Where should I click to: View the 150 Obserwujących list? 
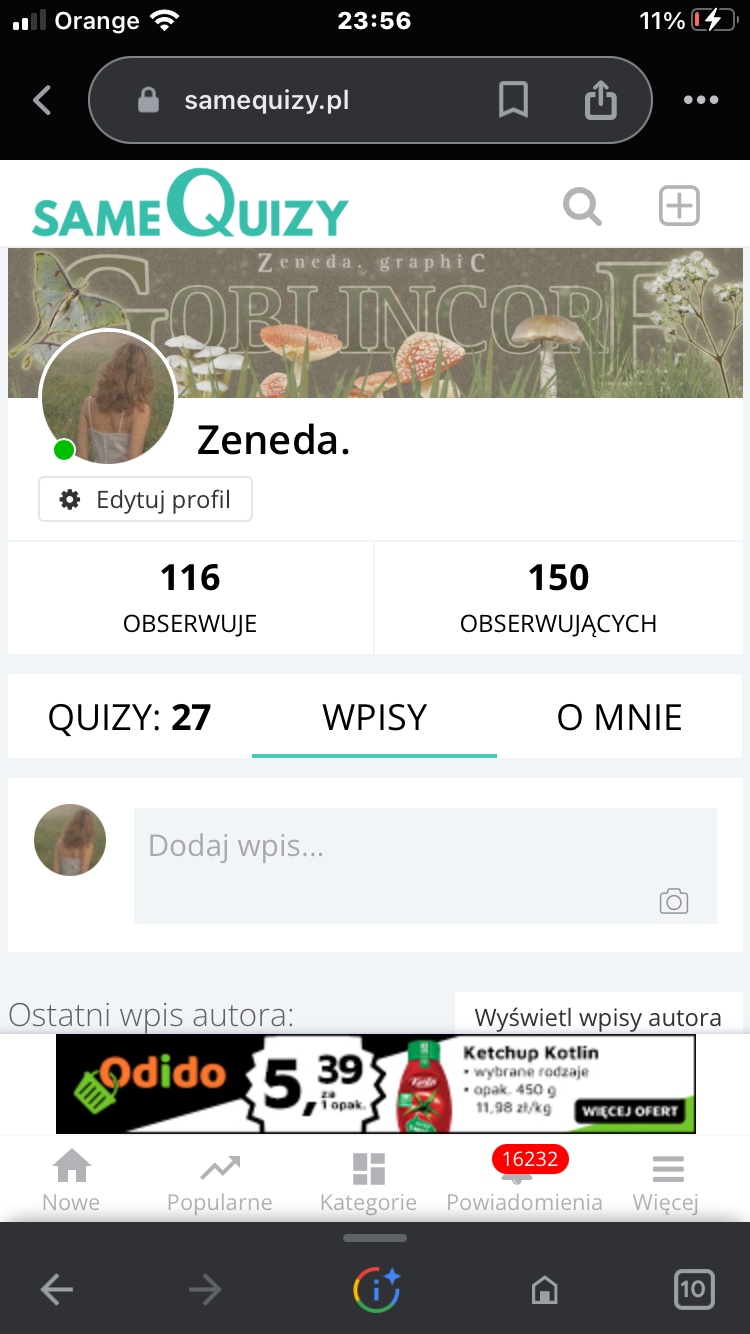coord(558,598)
